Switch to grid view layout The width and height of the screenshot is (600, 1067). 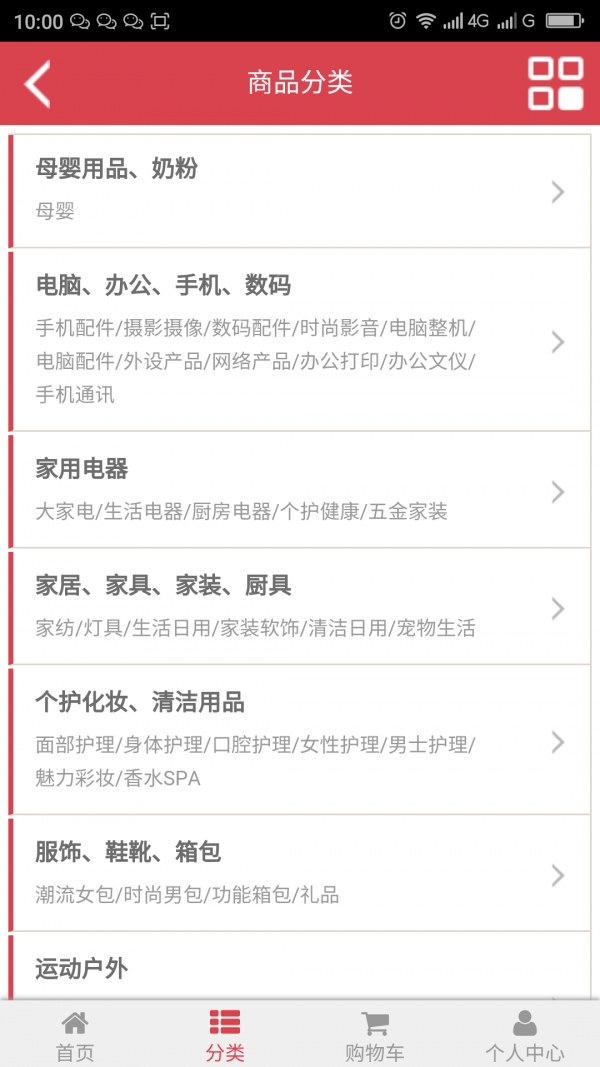(555, 83)
